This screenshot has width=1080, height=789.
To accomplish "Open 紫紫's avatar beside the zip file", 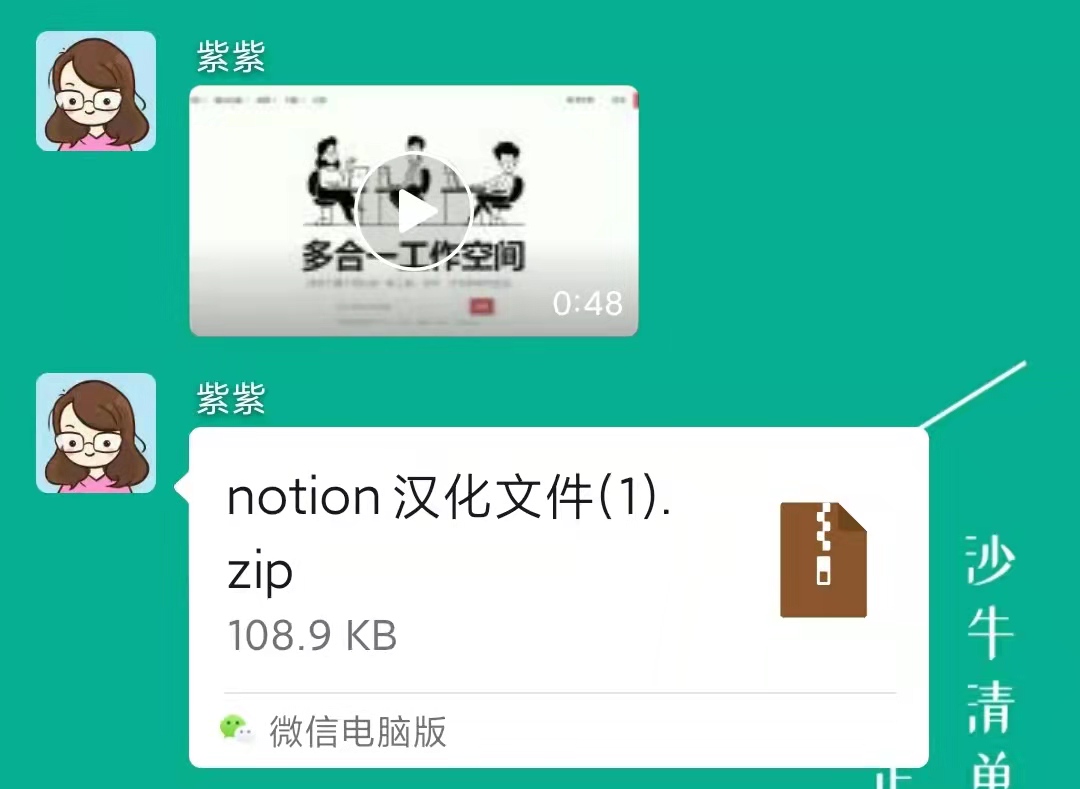I will click(x=96, y=433).
